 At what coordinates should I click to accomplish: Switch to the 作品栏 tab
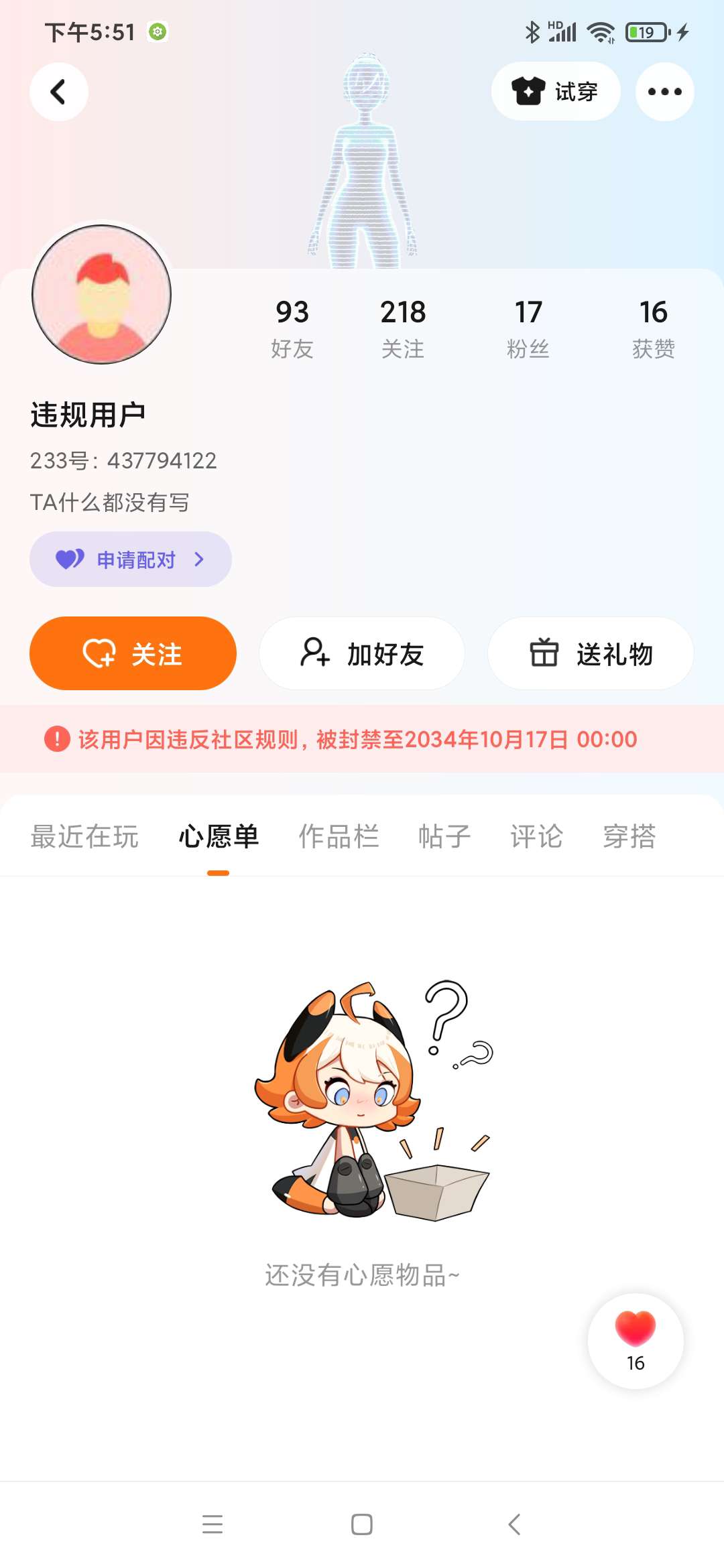point(339,836)
